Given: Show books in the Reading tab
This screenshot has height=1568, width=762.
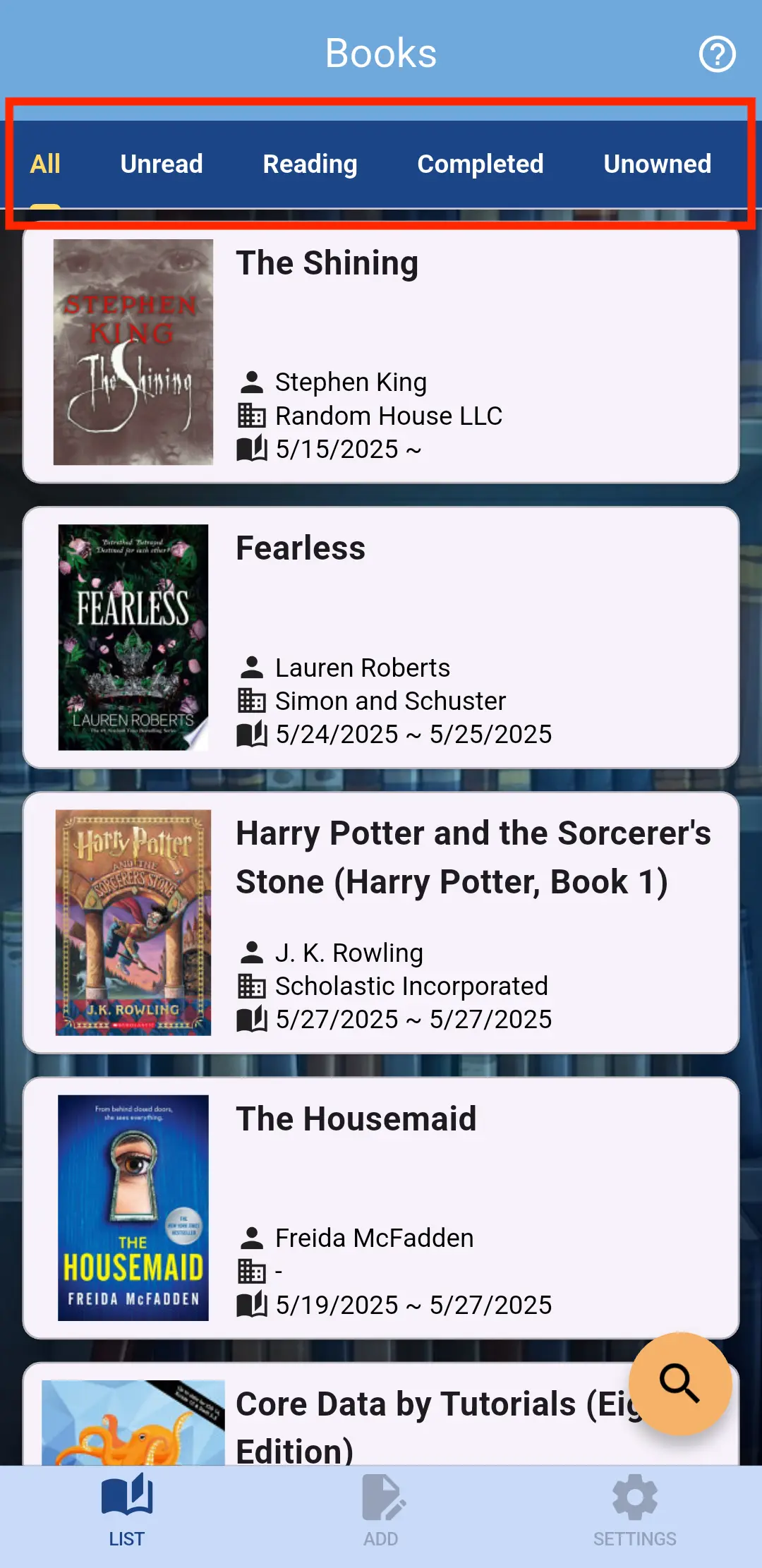Looking at the screenshot, I should coord(310,164).
